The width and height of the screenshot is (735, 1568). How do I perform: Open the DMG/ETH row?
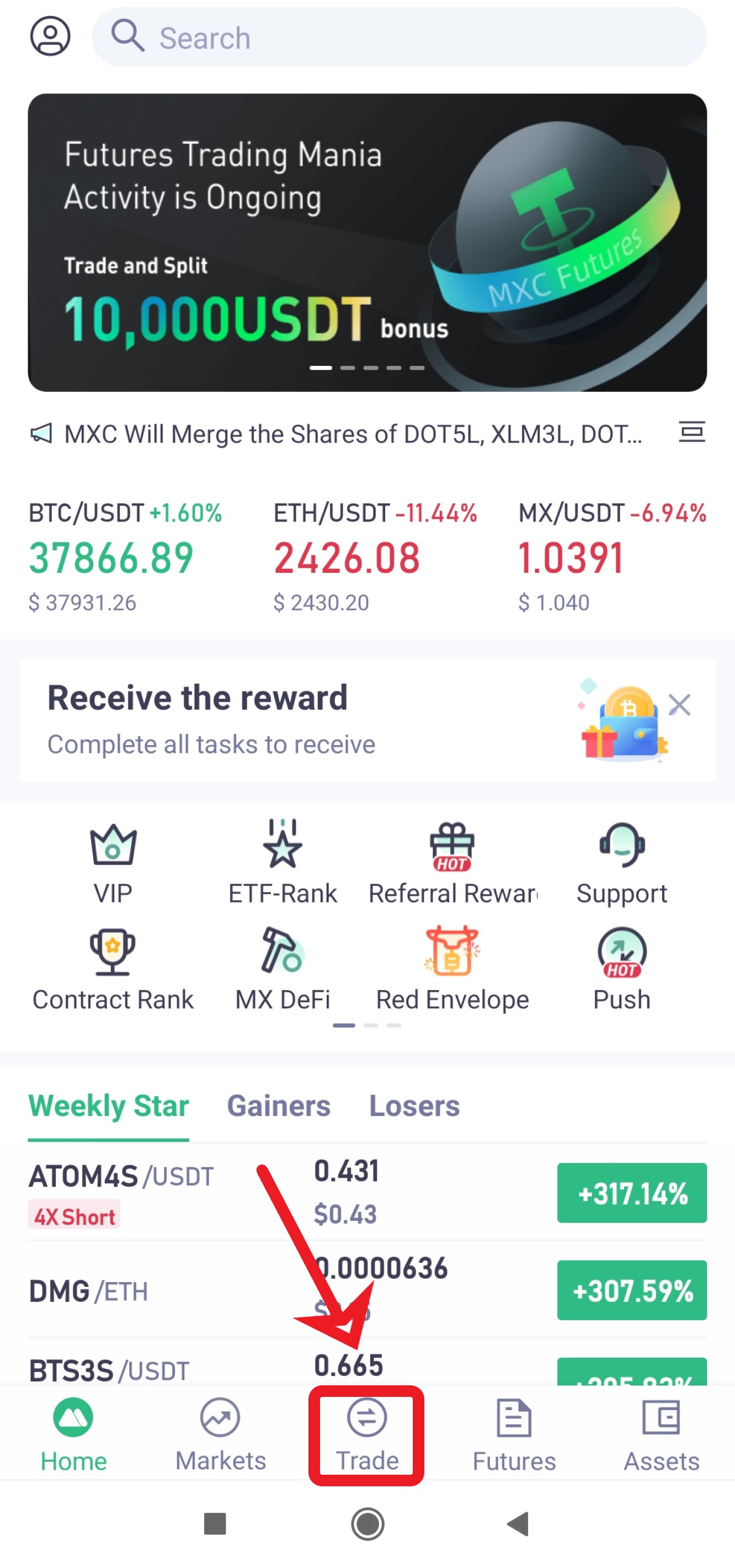pos(367,1289)
